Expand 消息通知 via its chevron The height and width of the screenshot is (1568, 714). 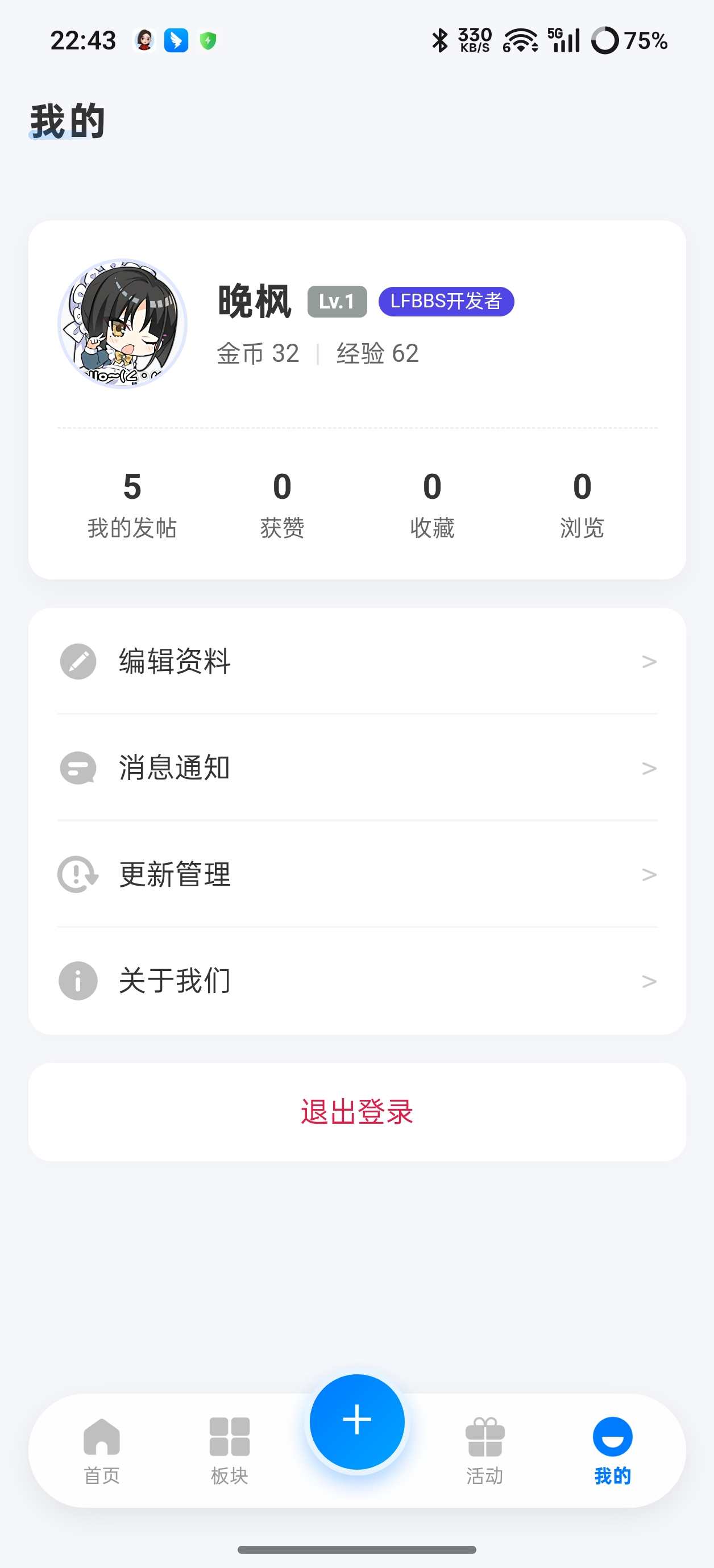click(649, 768)
